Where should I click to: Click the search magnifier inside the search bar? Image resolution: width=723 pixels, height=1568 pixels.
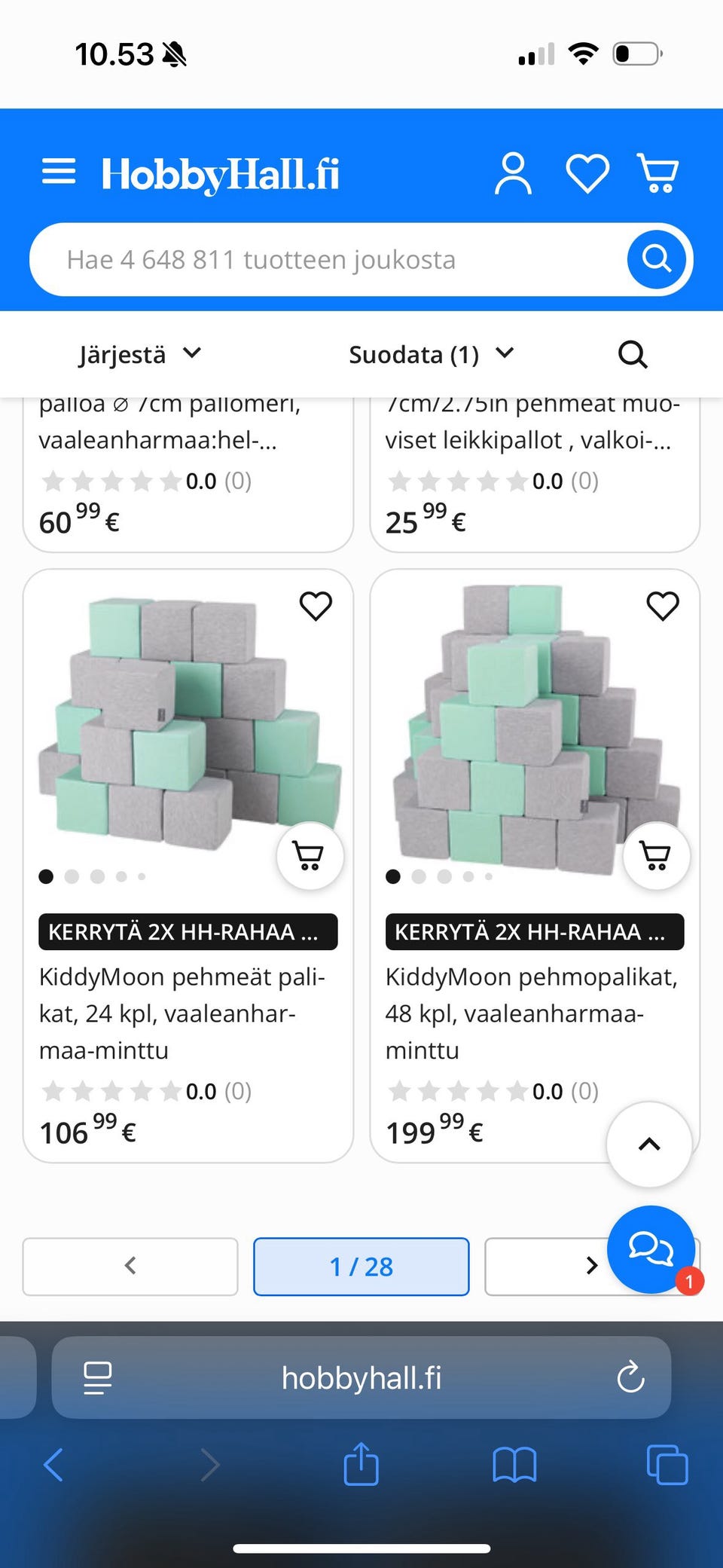click(657, 258)
